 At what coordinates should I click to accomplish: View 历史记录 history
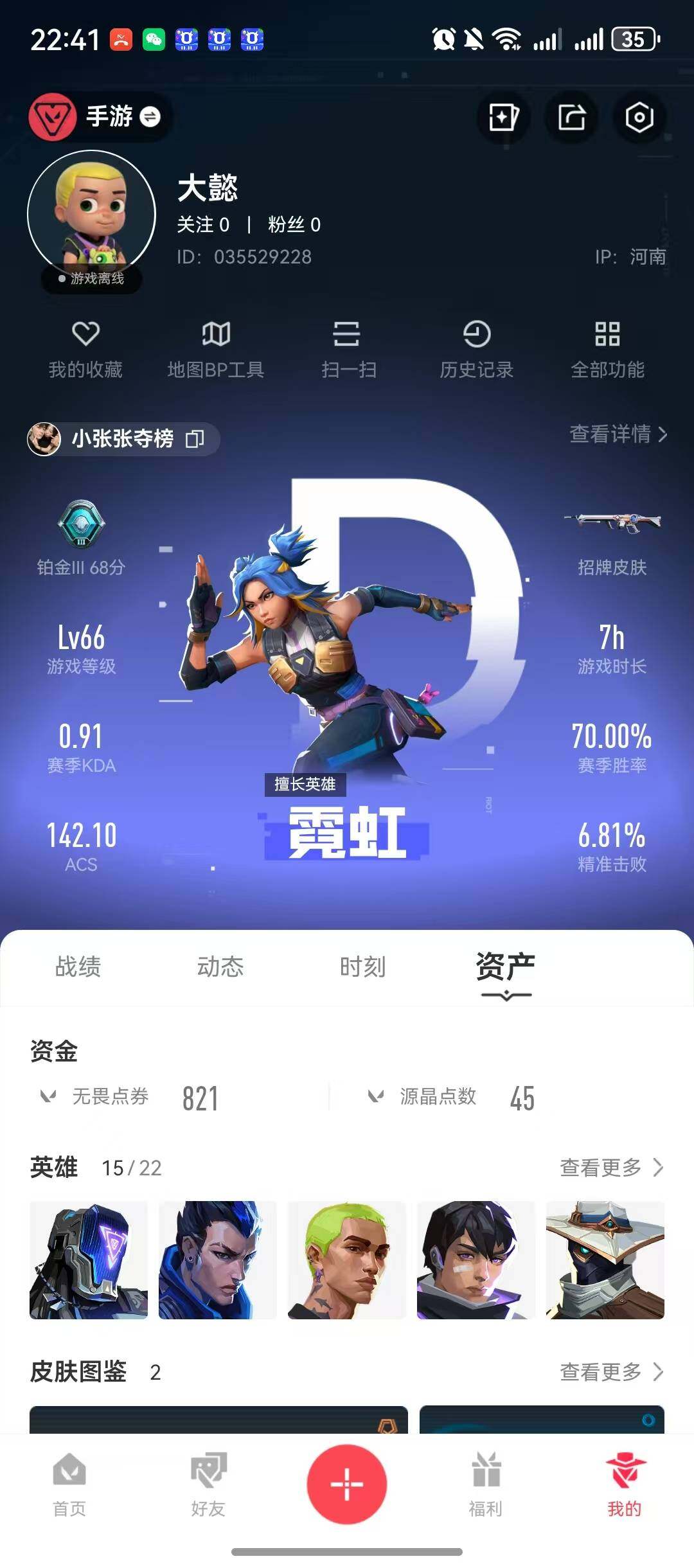point(476,350)
